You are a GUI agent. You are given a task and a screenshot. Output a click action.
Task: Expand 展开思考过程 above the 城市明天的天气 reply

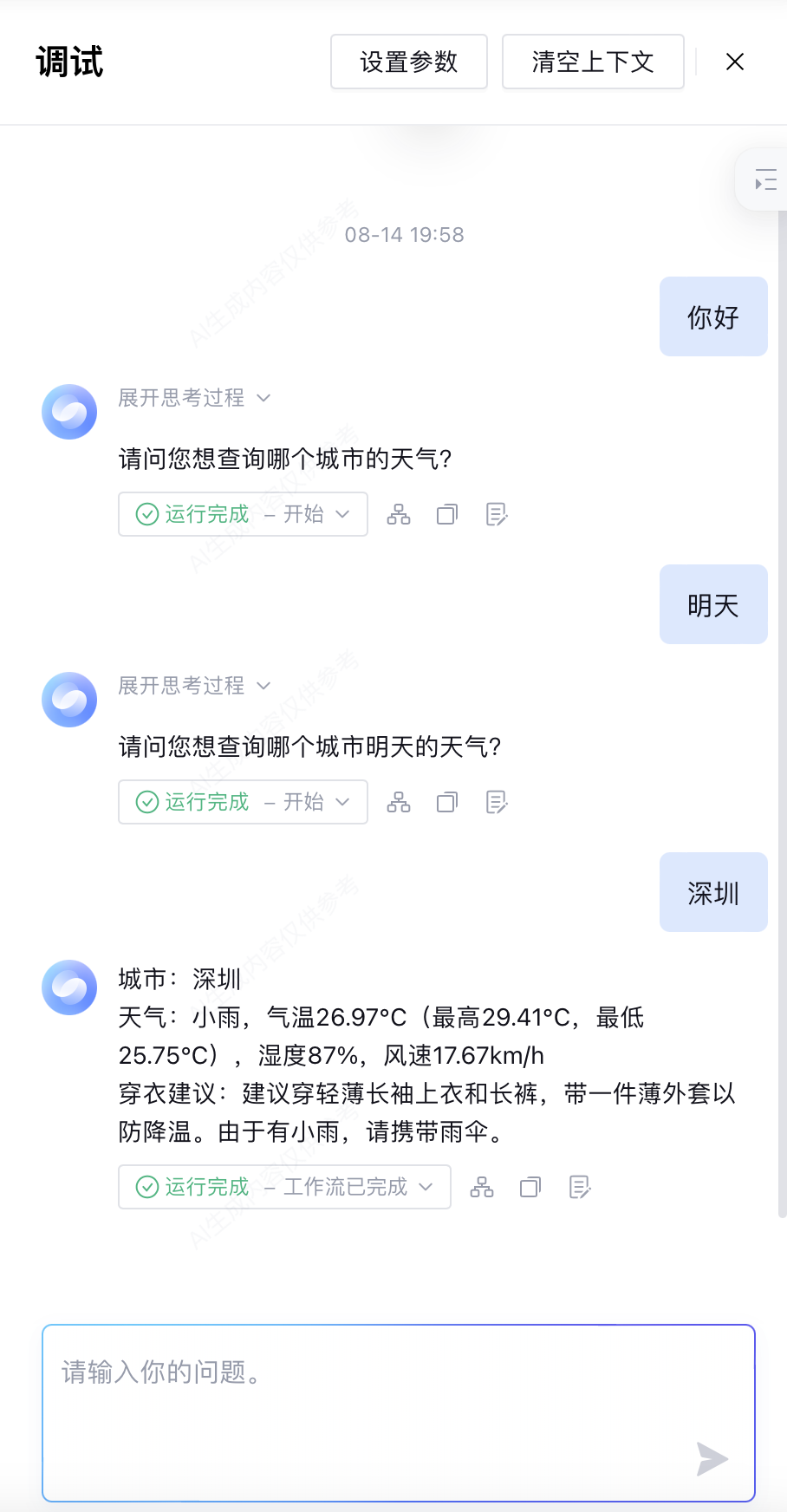pos(195,686)
